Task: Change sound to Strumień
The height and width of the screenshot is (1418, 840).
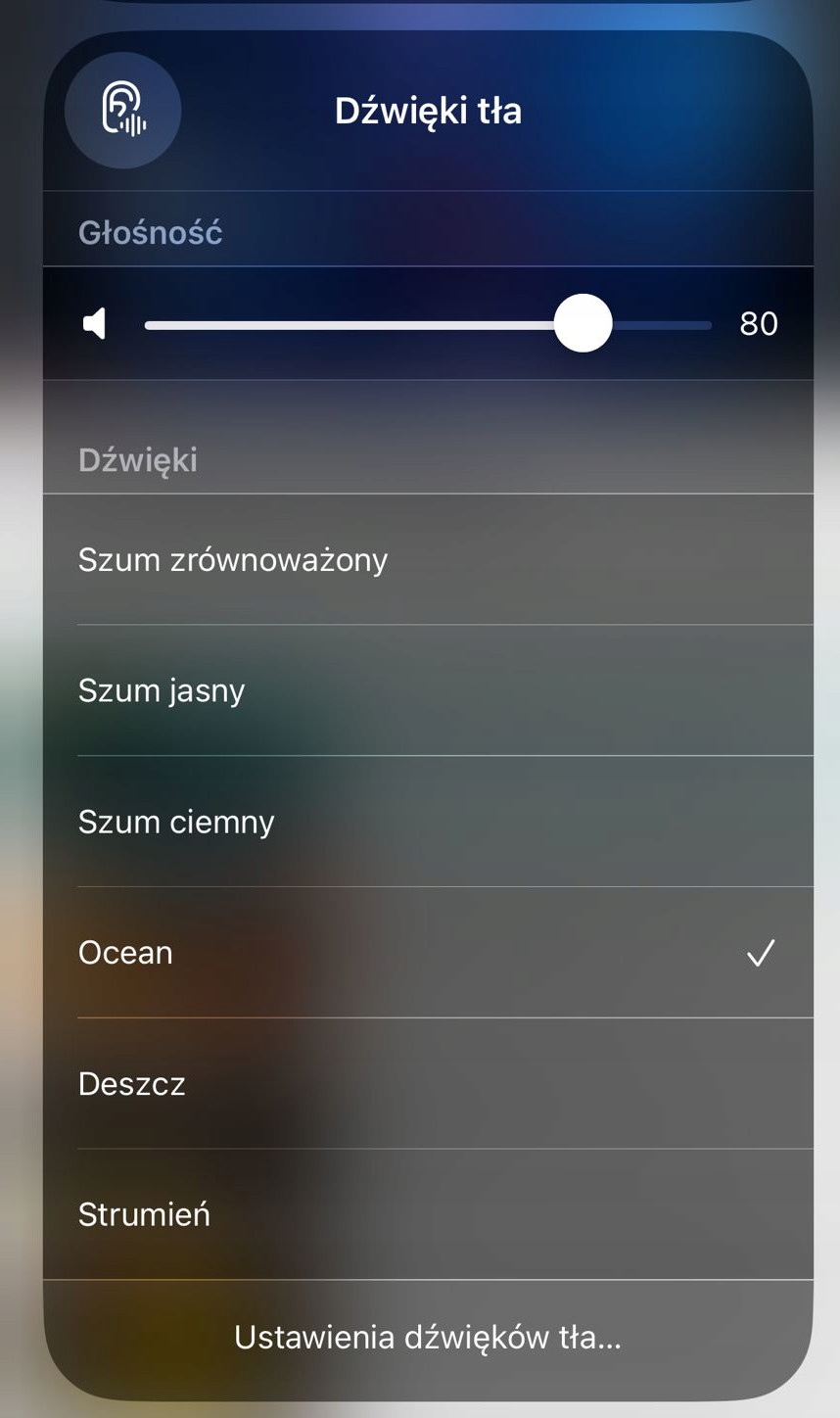Action: coord(428,1215)
